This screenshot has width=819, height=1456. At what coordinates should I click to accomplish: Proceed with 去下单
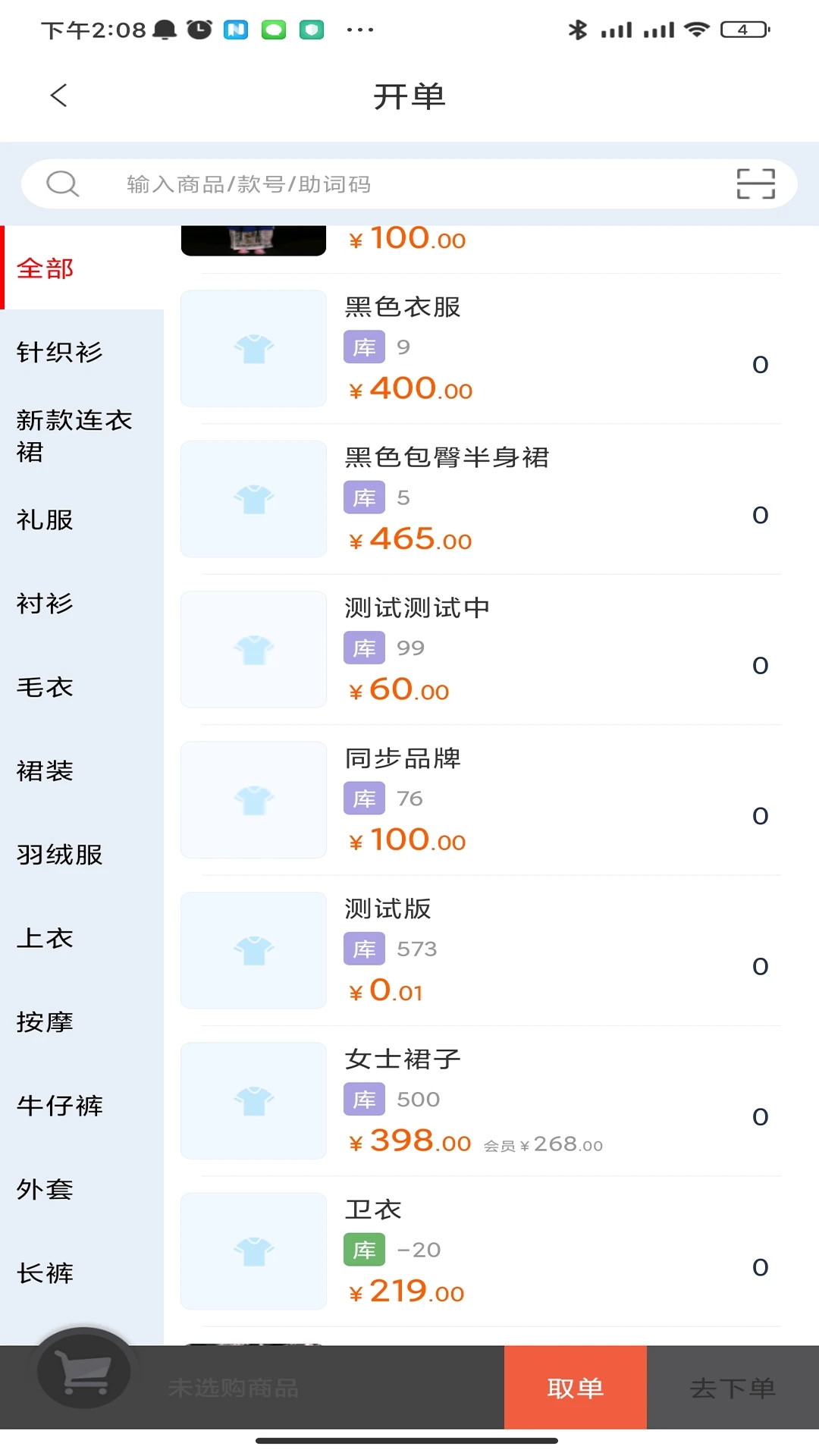(733, 1388)
